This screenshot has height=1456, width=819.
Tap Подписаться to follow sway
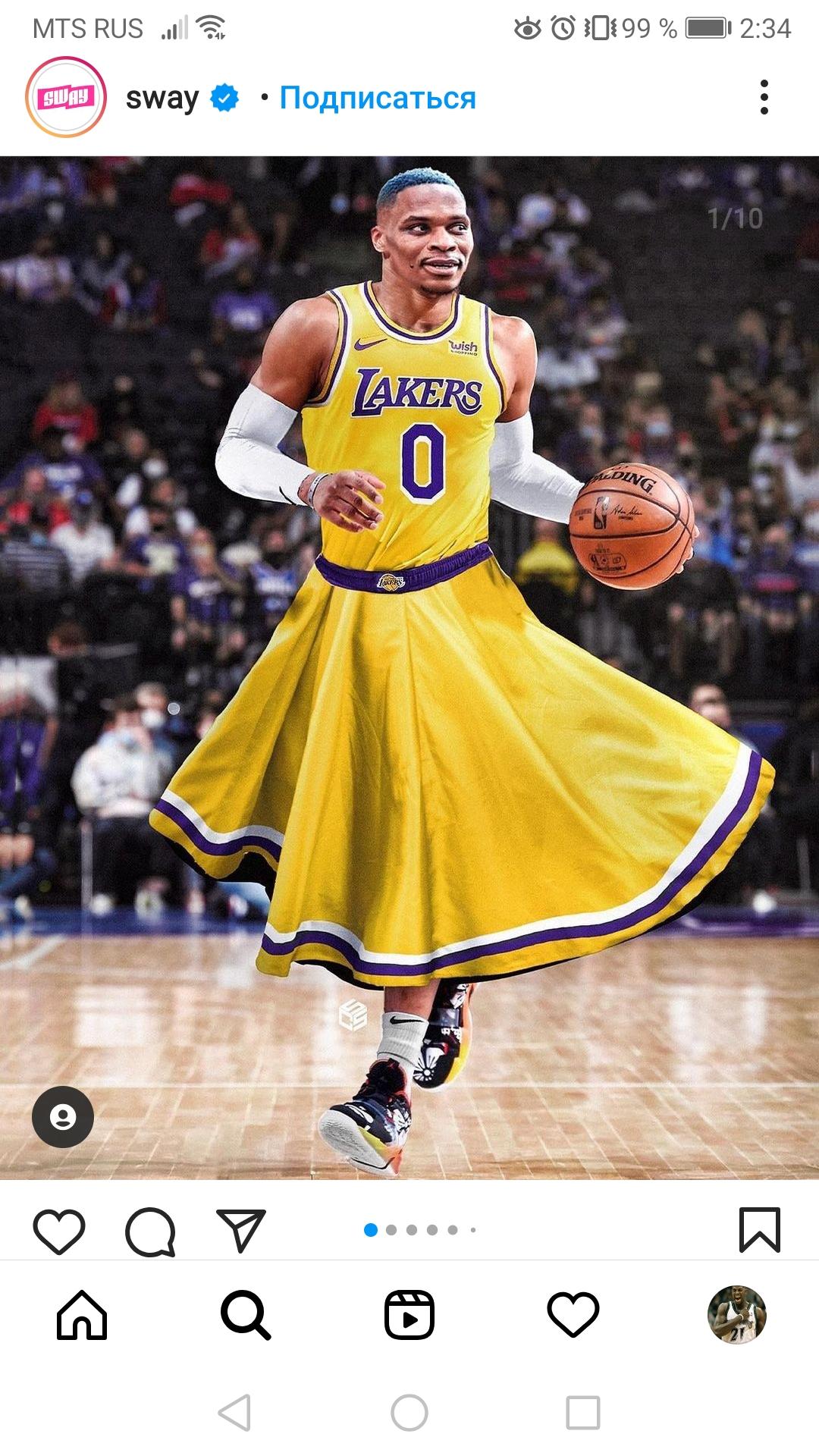pos(378,98)
